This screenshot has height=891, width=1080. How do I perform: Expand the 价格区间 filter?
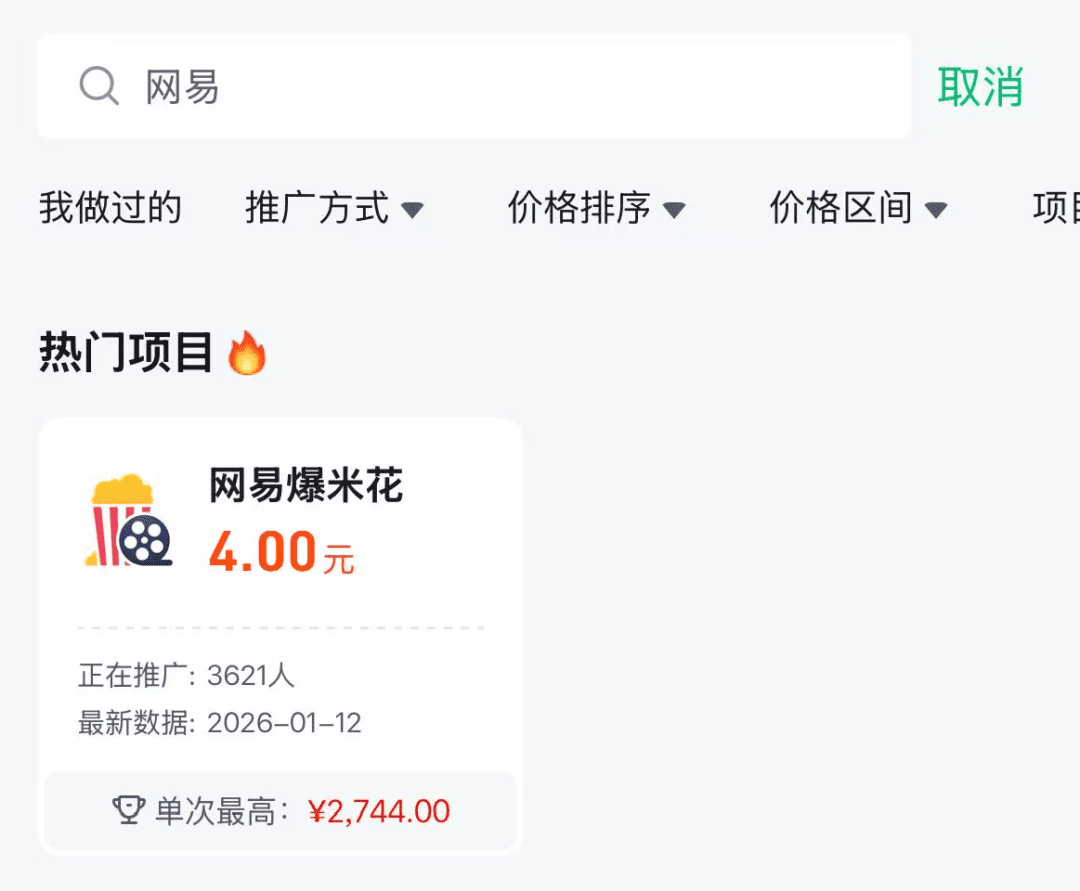pos(858,208)
